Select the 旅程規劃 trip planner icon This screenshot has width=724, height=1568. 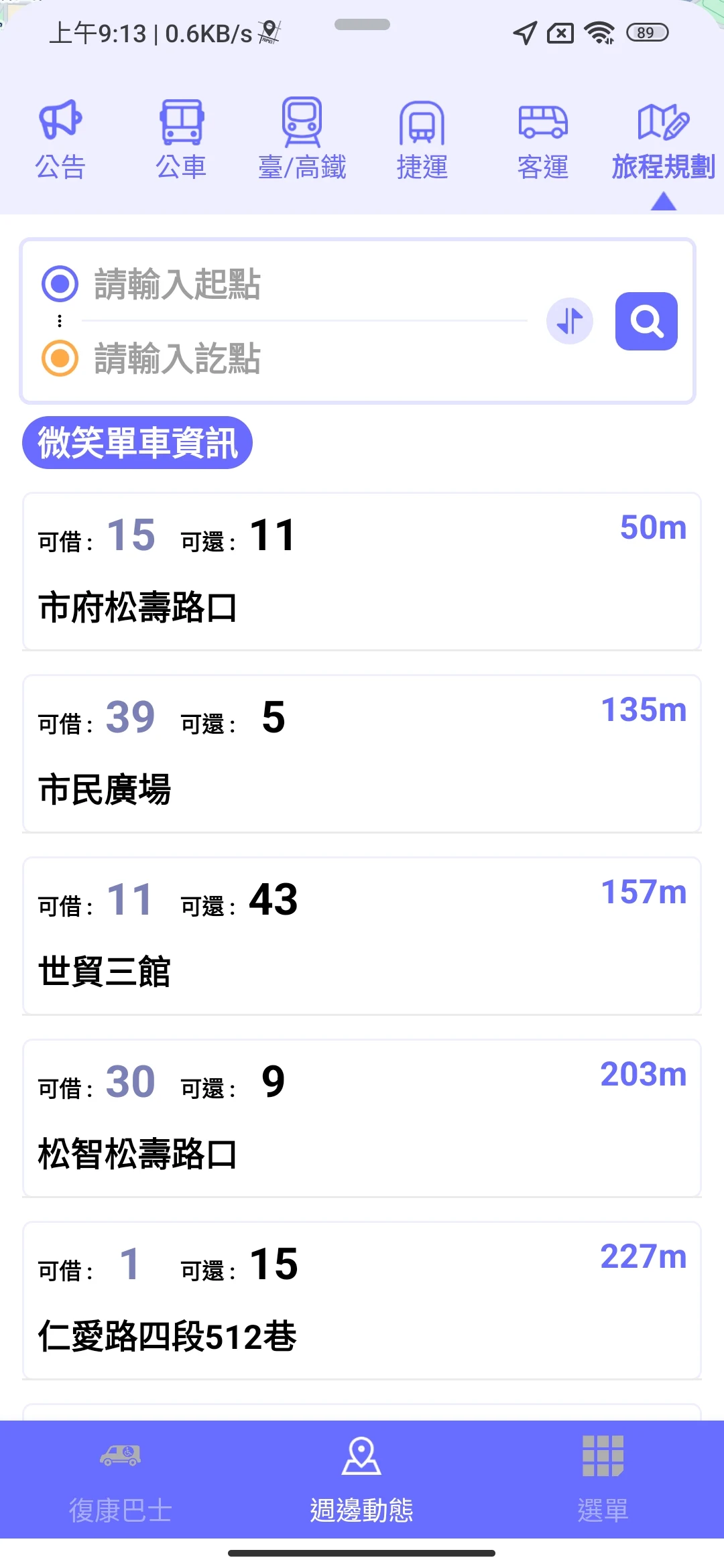tap(664, 134)
